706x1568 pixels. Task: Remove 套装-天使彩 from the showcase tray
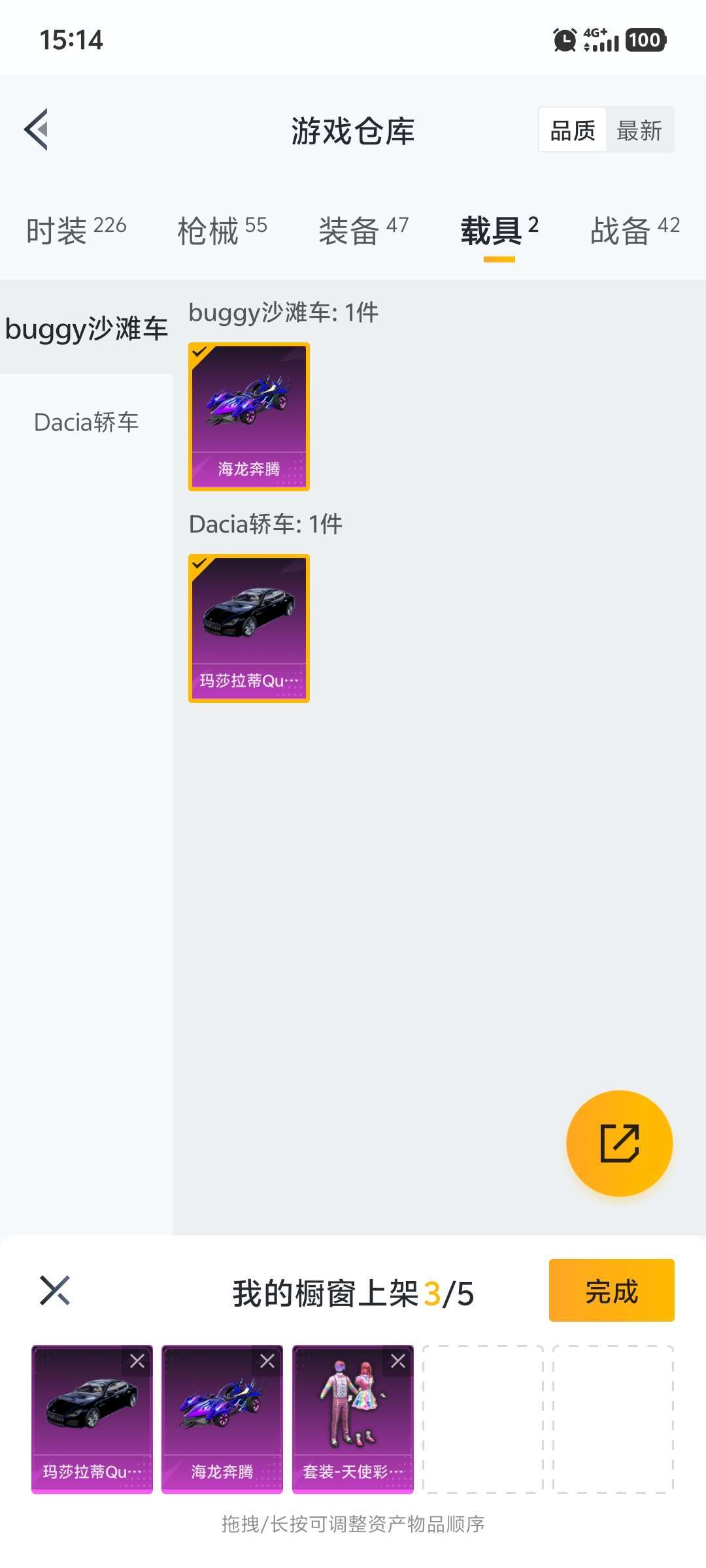click(x=398, y=1361)
